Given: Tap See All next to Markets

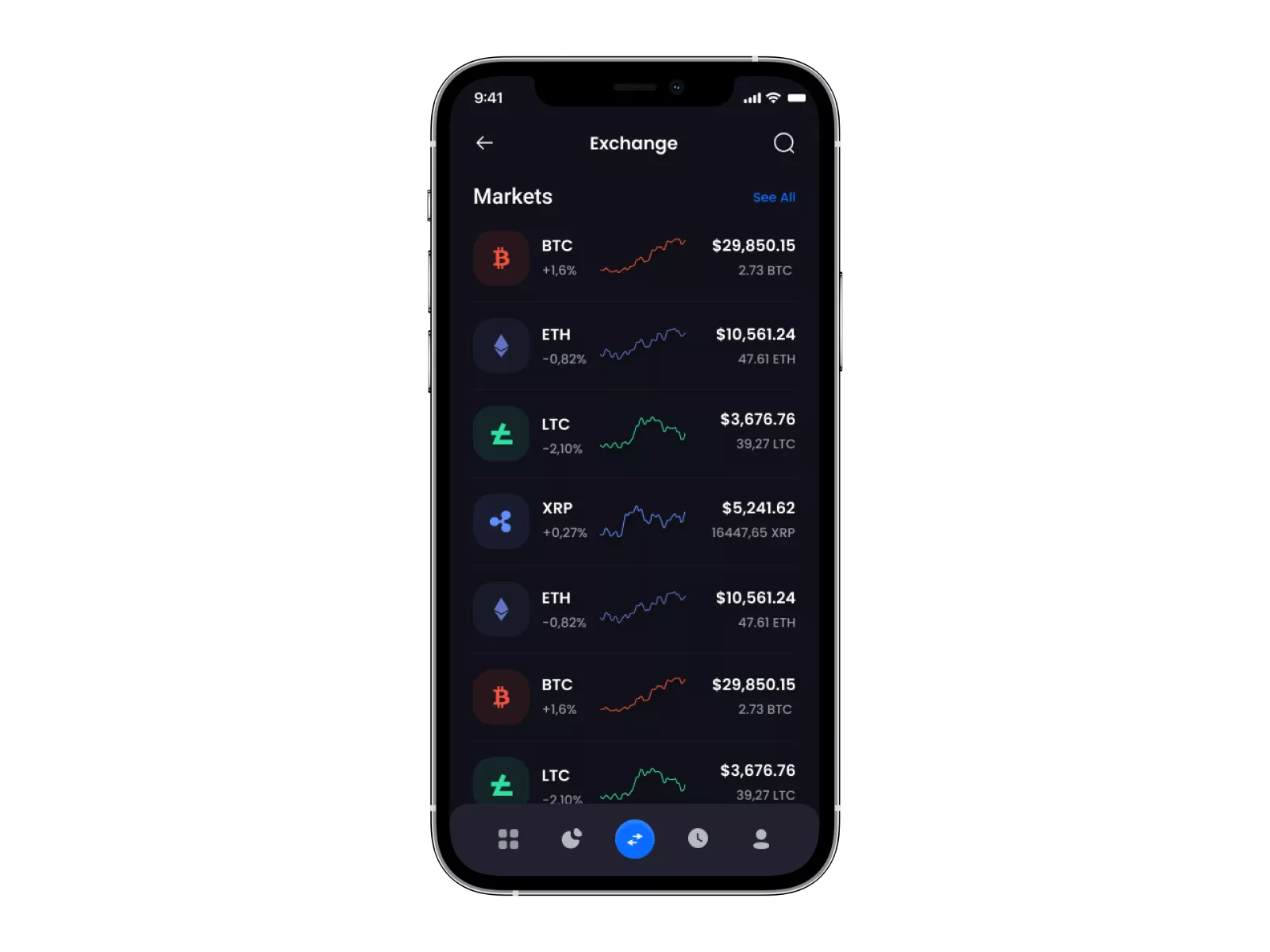Looking at the screenshot, I should 773,197.
